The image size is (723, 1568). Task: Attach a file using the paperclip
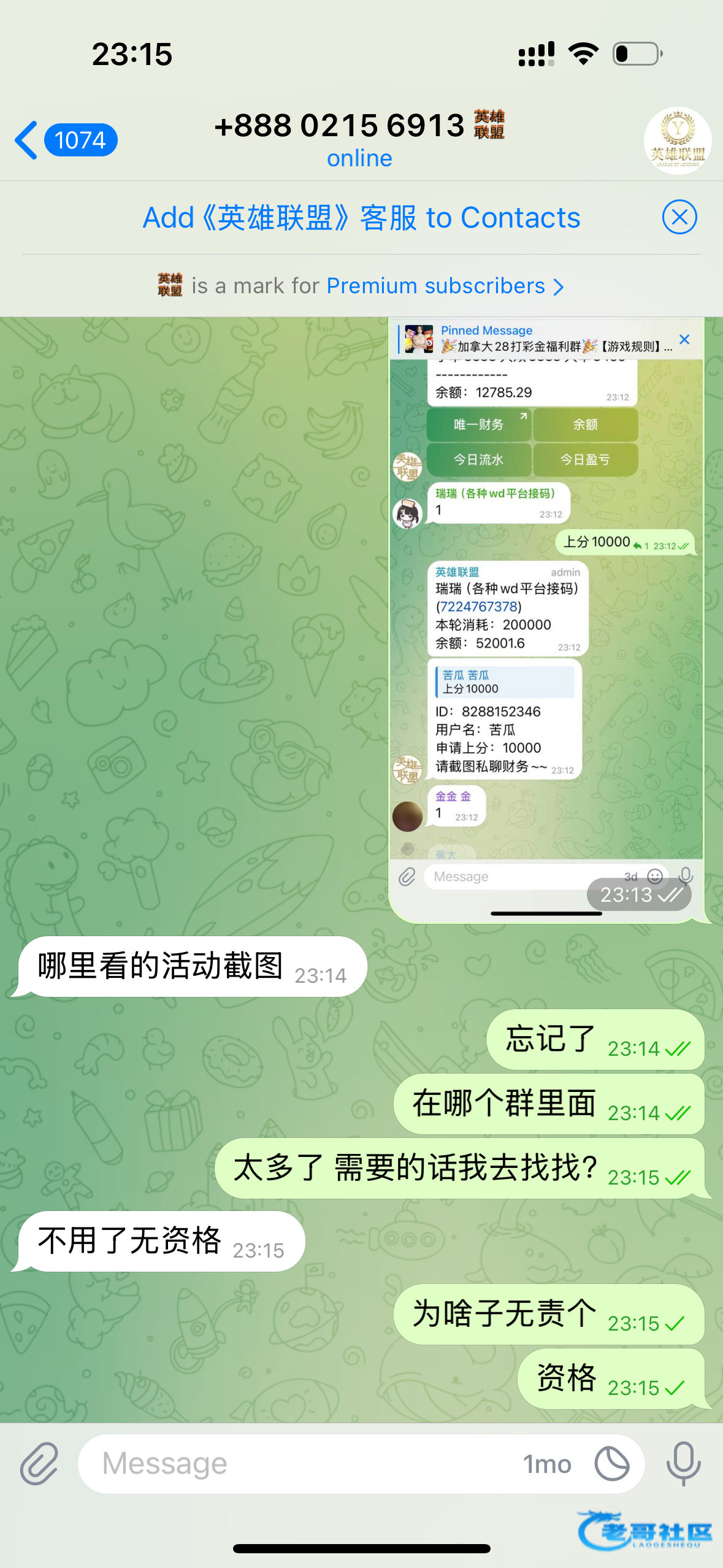point(39,1464)
